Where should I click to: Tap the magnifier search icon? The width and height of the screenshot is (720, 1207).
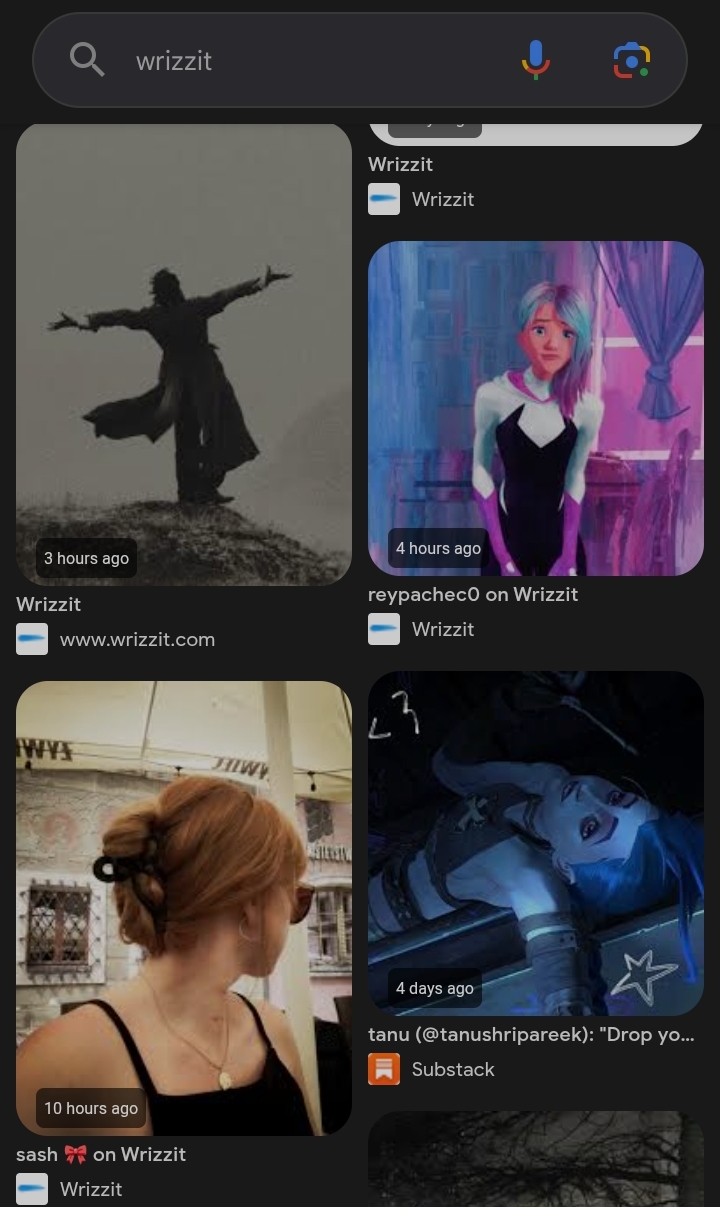[87, 61]
